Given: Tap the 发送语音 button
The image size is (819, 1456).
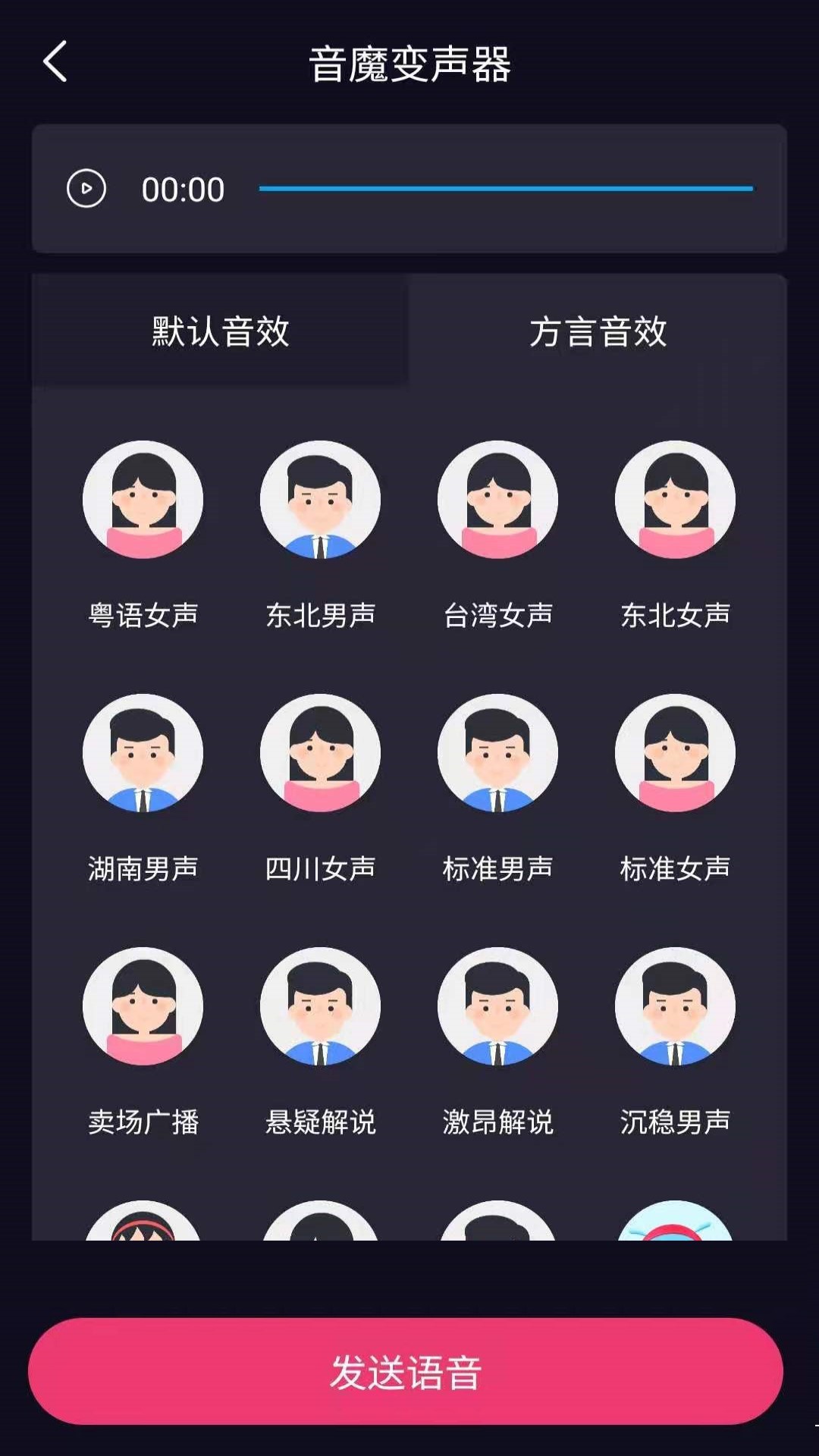Looking at the screenshot, I should 406,1371.
